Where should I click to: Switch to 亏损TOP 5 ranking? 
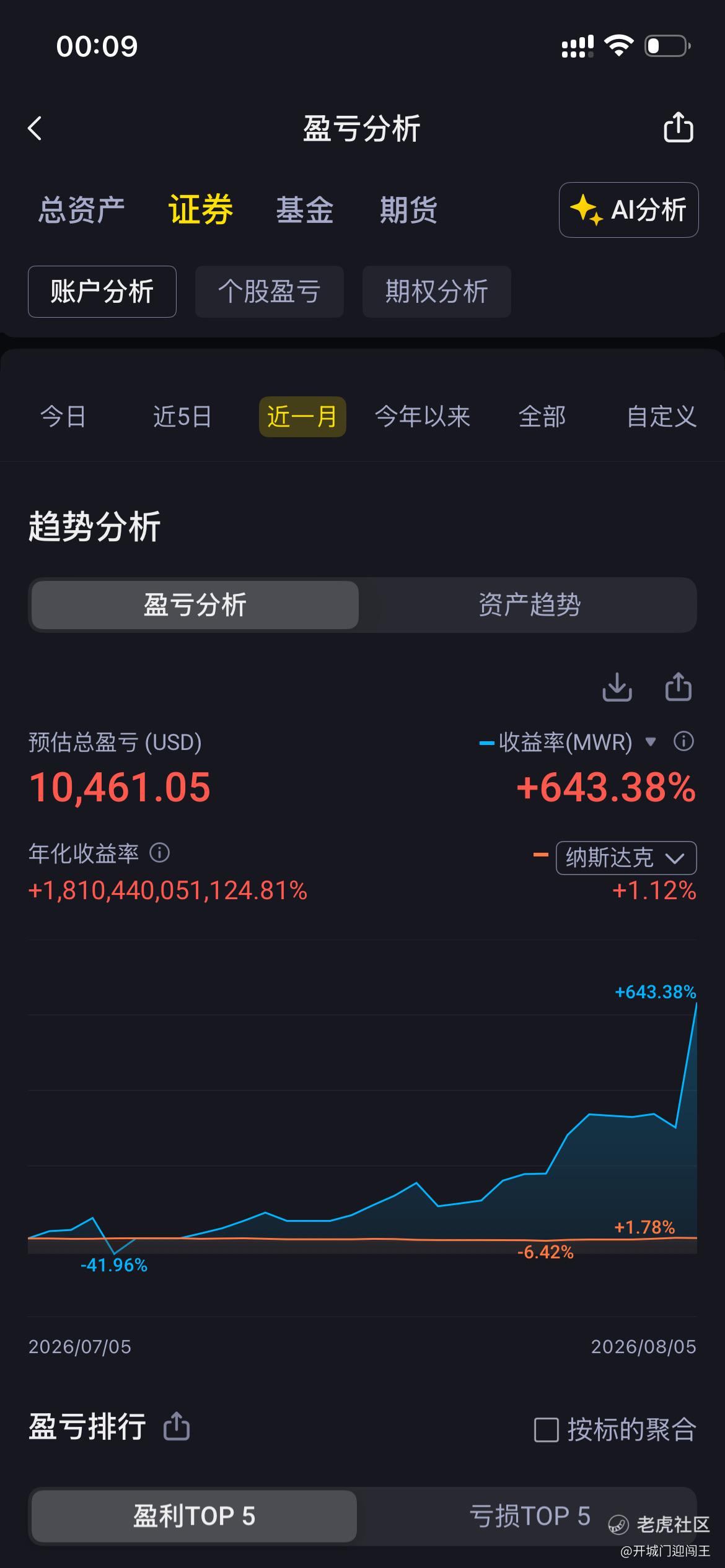[x=529, y=1516]
